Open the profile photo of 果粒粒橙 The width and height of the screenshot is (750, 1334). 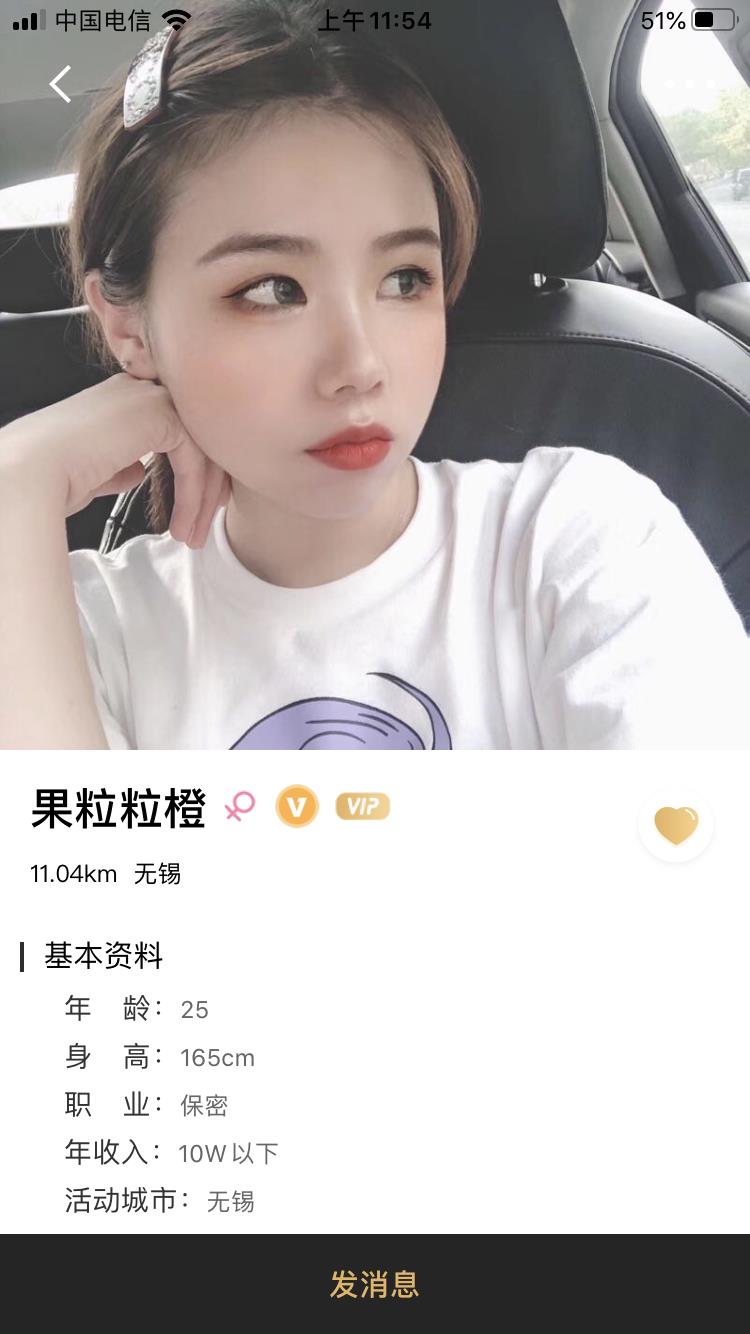point(375,400)
